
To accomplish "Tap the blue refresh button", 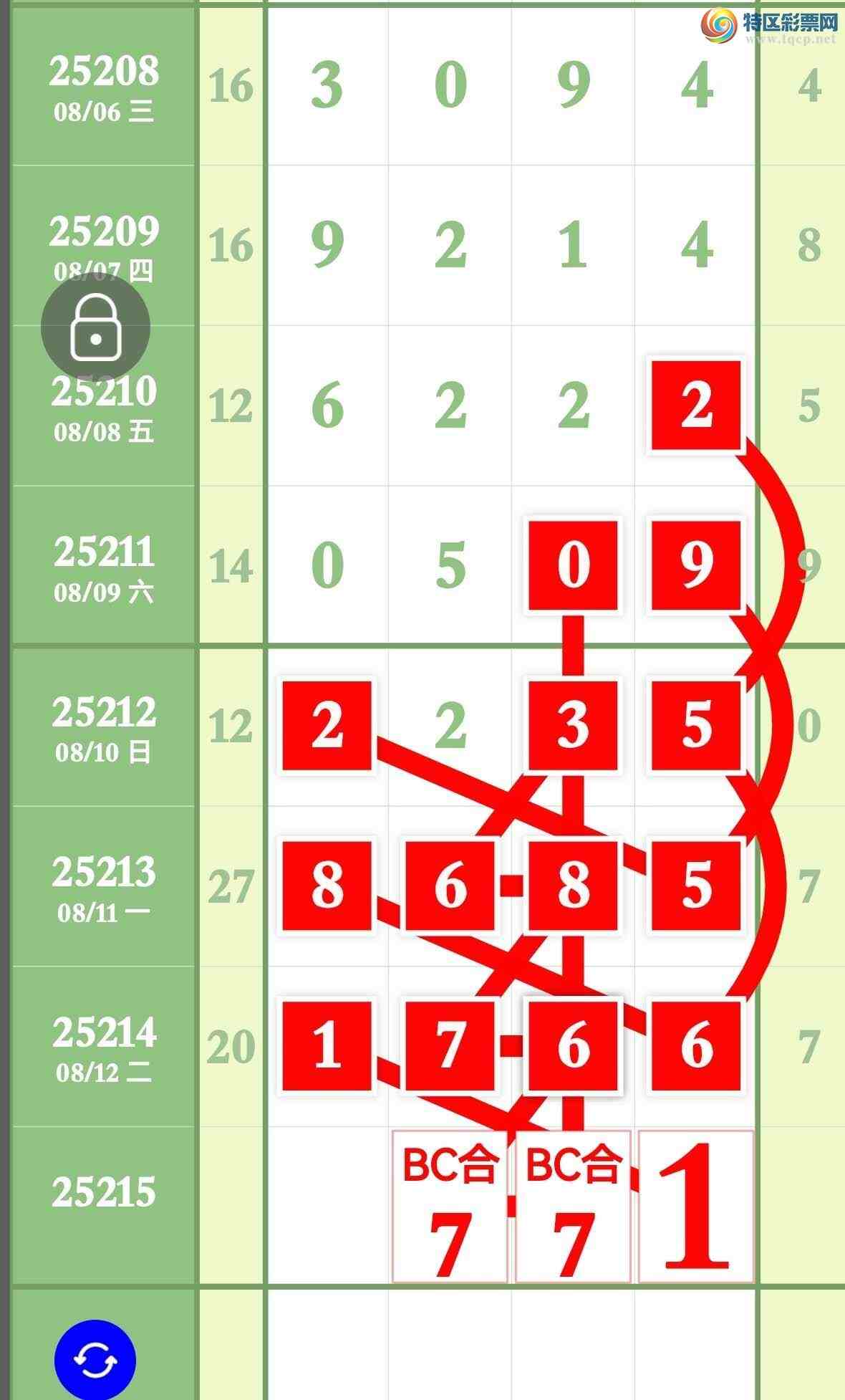I will coord(95,1359).
